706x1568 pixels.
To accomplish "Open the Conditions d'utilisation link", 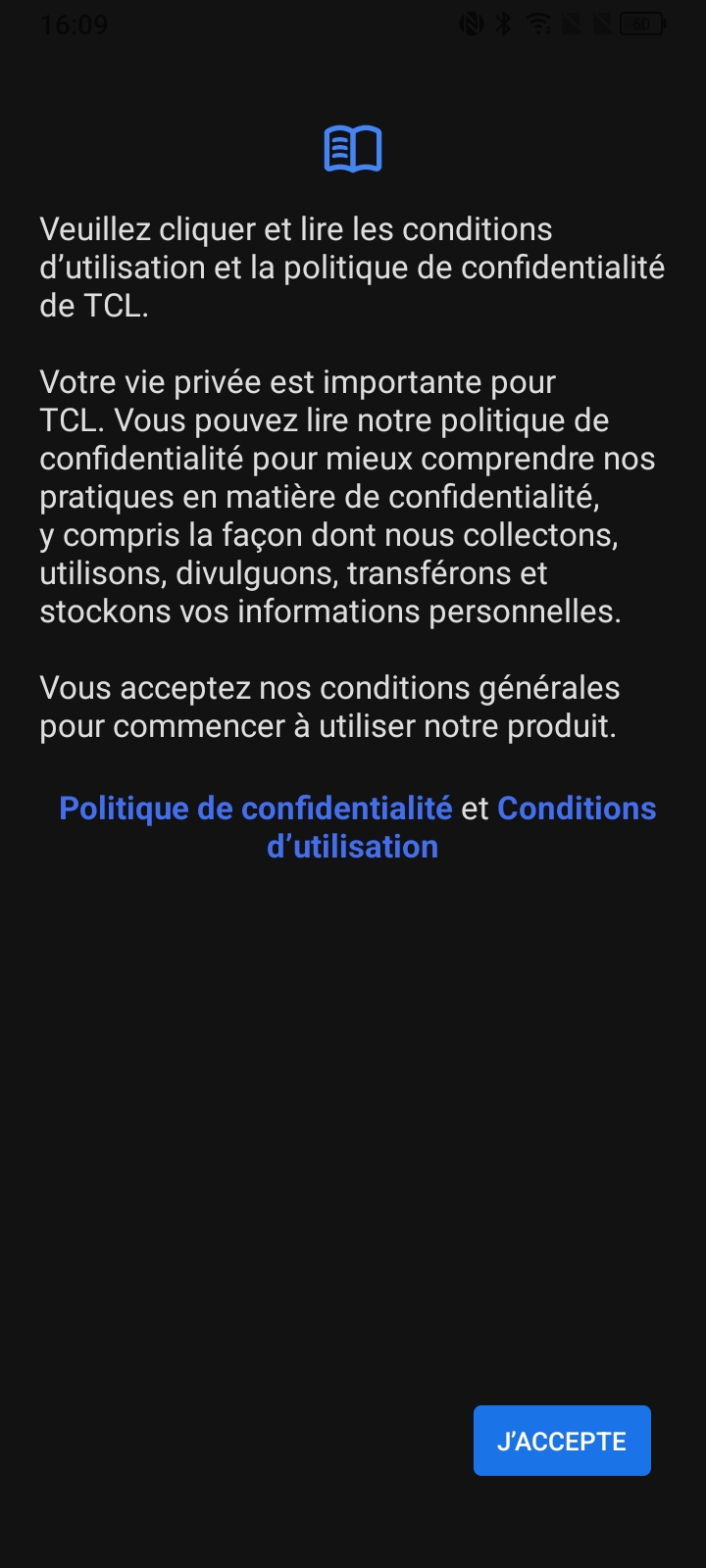I will pyautogui.click(x=576, y=808).
